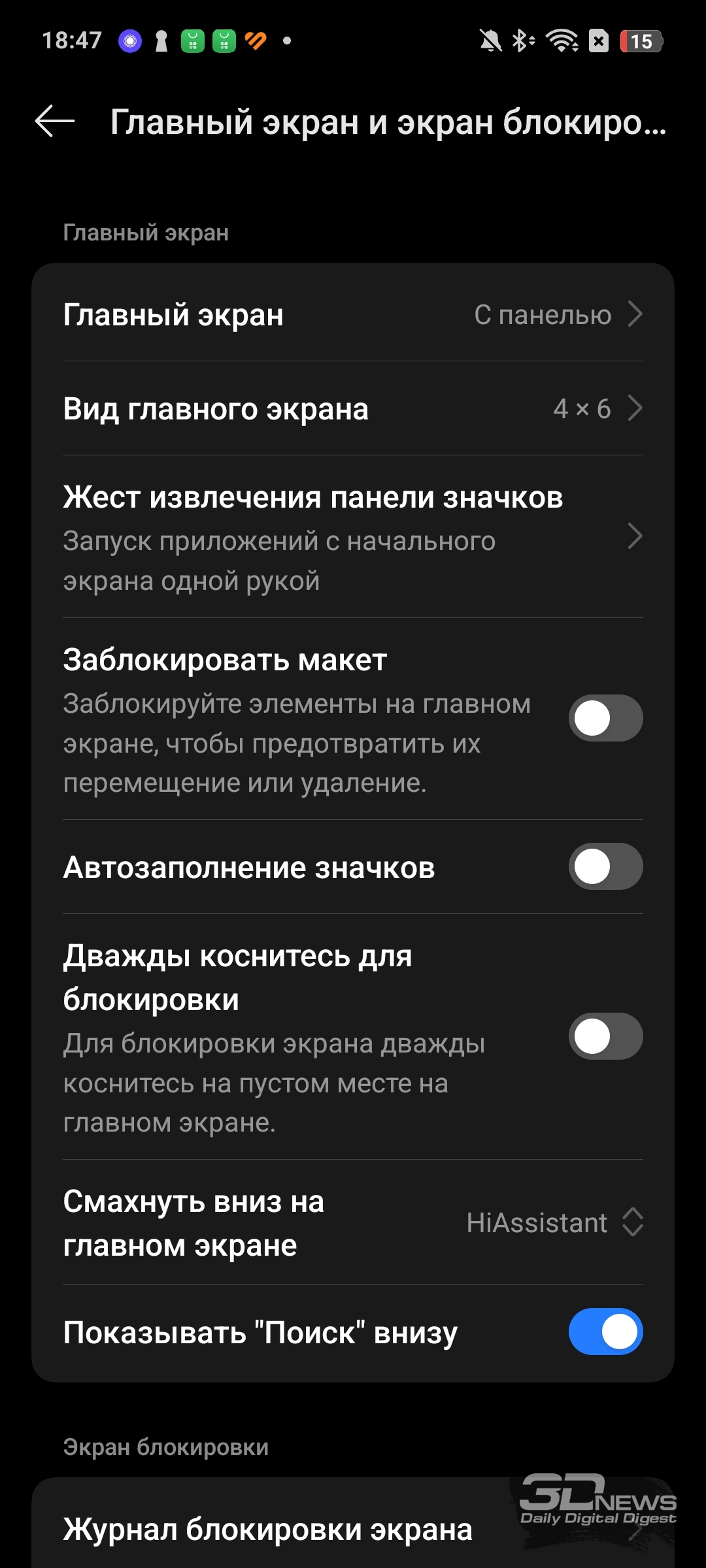Viewport: 706px width, 1568px height.
Task: Toggle Дважды коснитесь для блокировки
Action: click(x=605, y=1036)
